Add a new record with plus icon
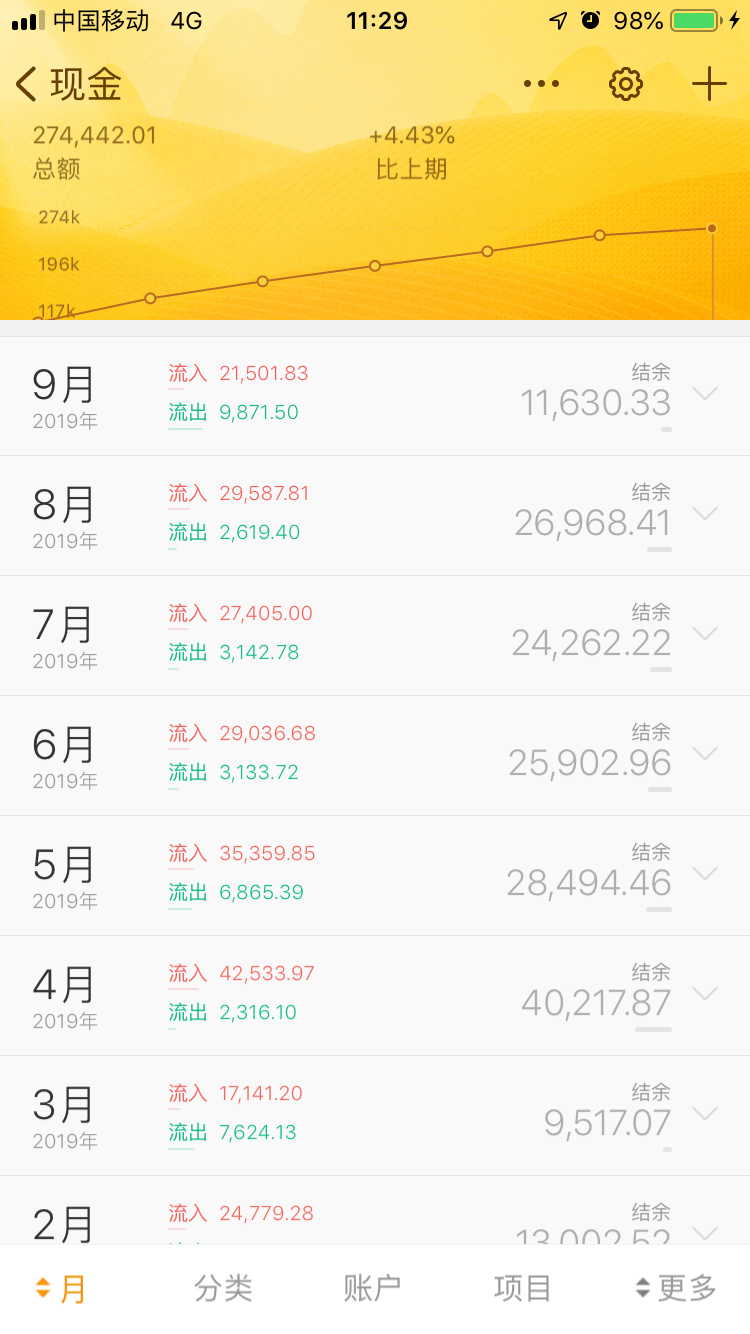750x1334 pixels. click(709, 84)
